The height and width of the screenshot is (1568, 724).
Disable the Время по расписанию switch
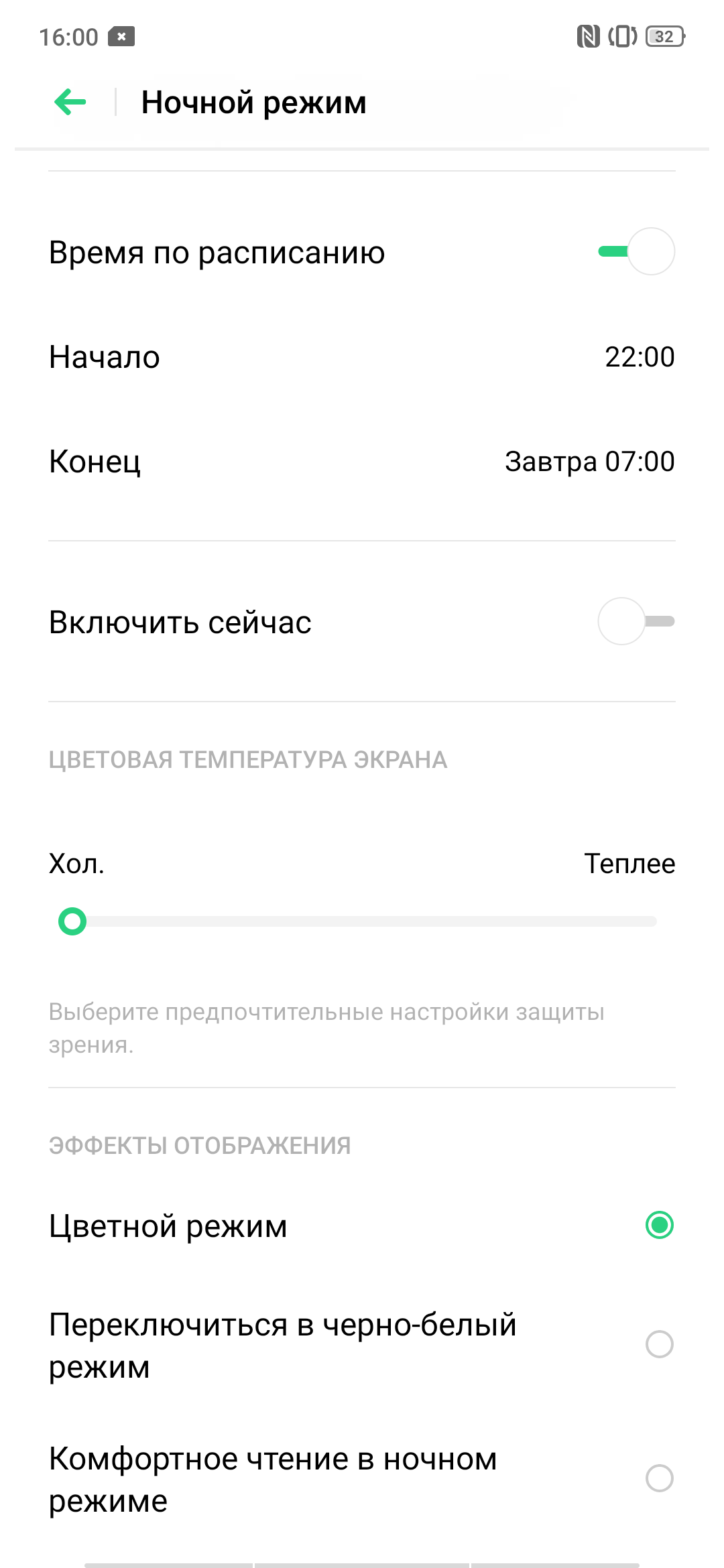pos(636,251)
